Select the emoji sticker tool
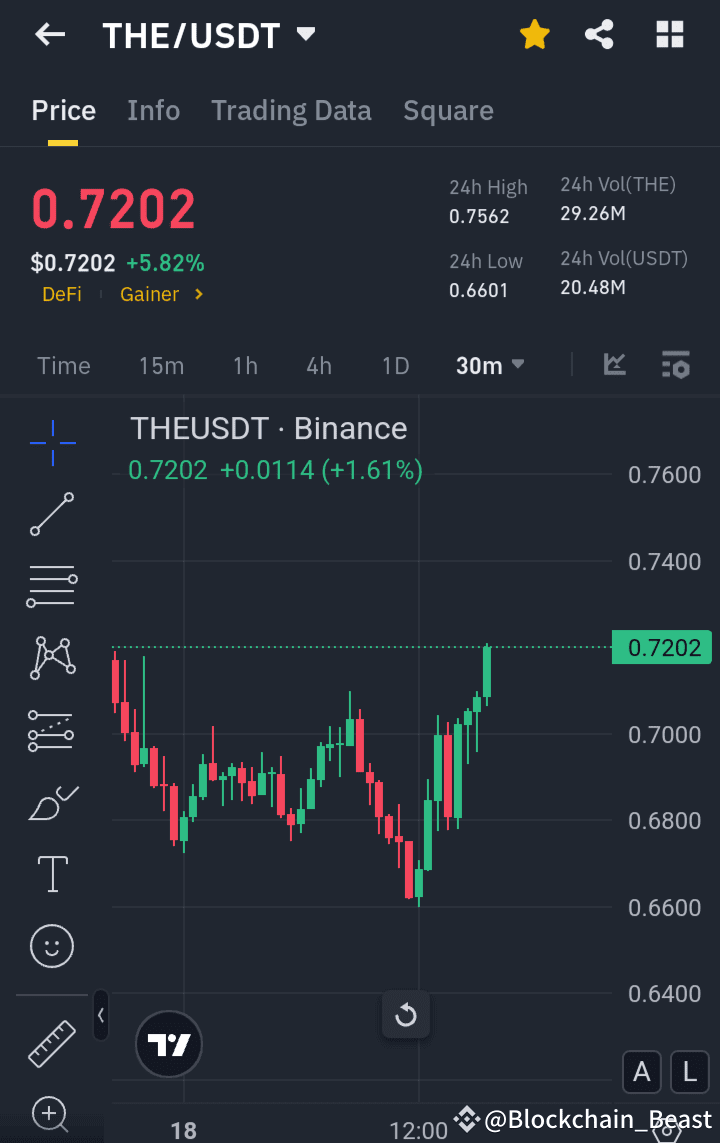Image resolution: width=720 pixels, height=1143 pixels. 52,945
